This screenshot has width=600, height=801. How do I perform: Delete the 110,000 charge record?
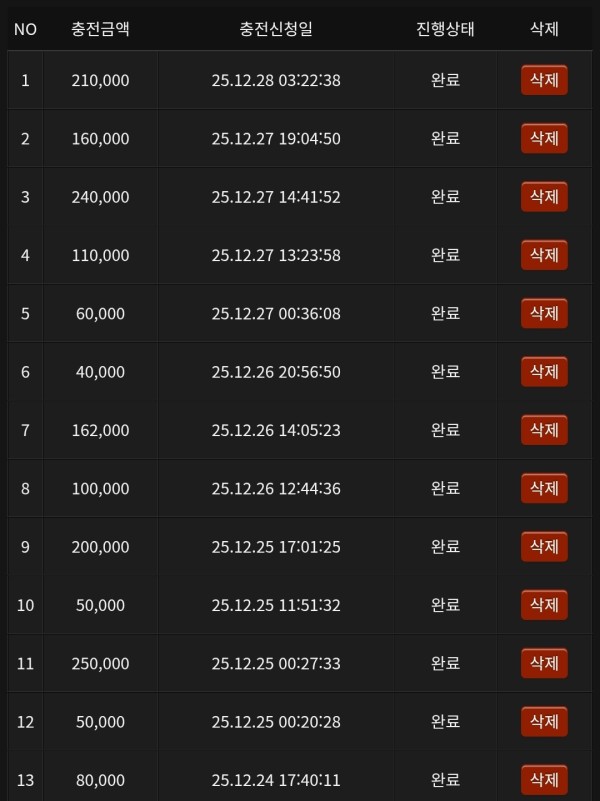(x=544, y=255)
